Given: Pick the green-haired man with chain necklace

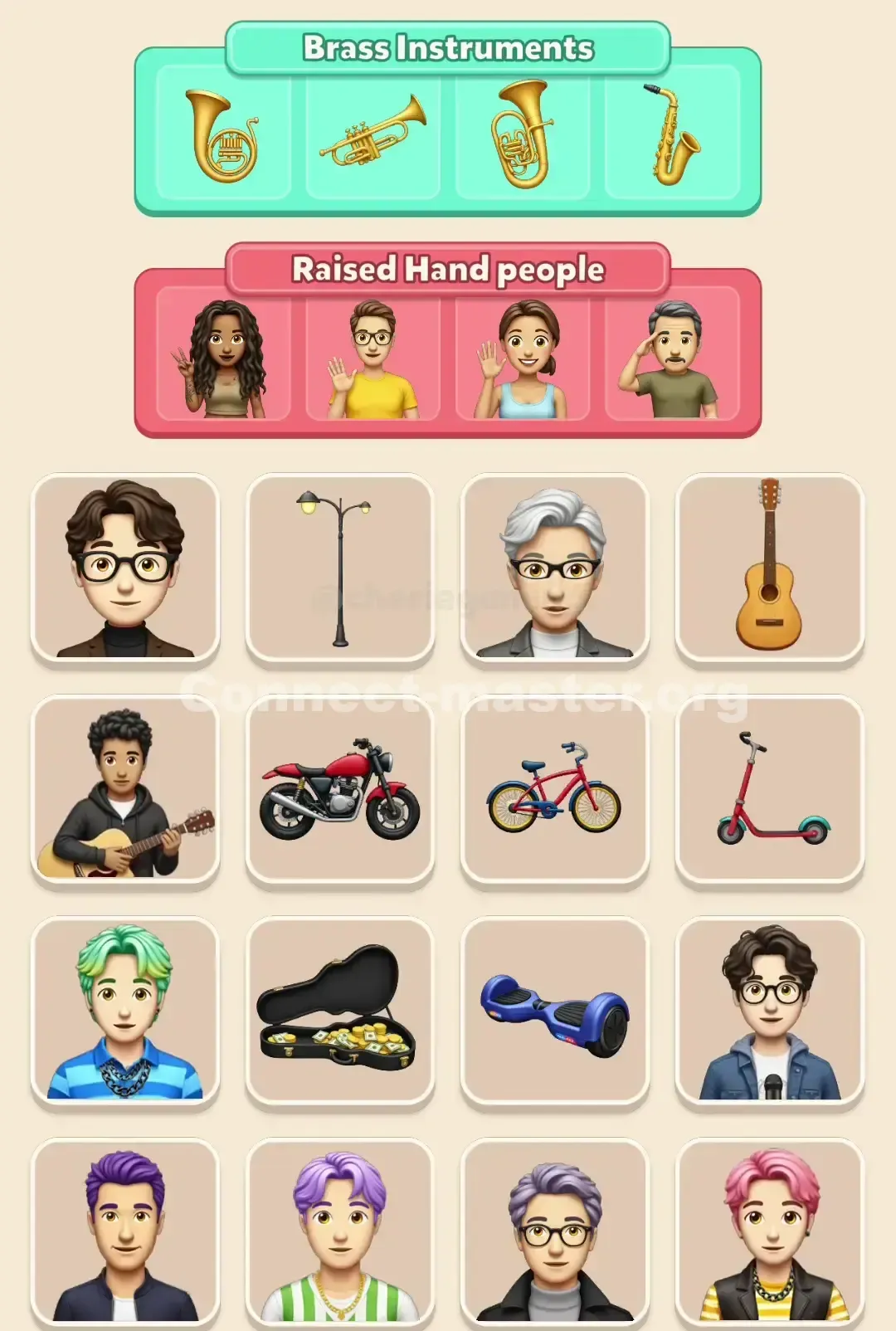Looking at the screenshot, I should (x=124, y=1014).
